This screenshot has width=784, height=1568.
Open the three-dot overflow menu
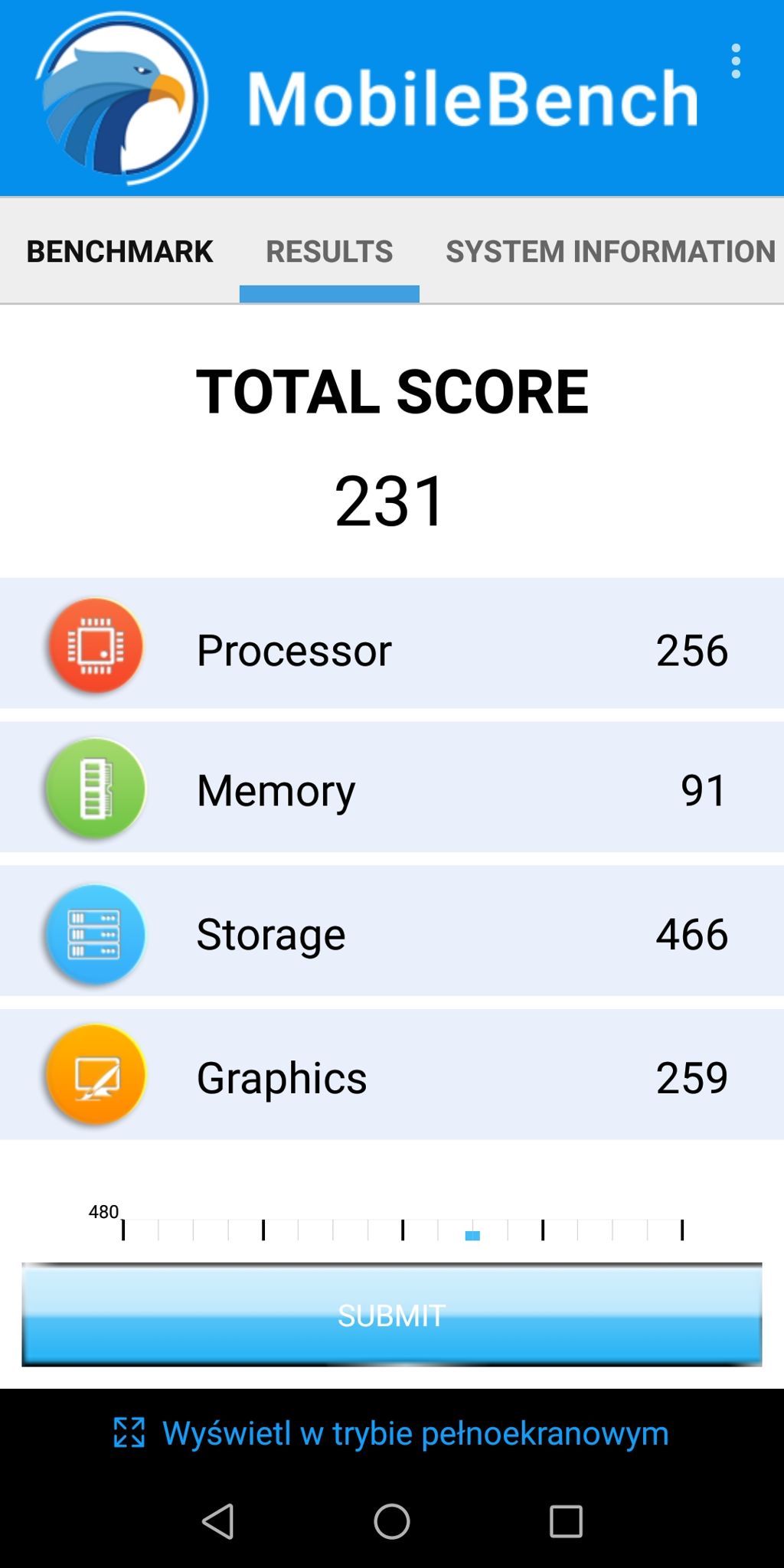pyautogui.click(x=735, y=61)
